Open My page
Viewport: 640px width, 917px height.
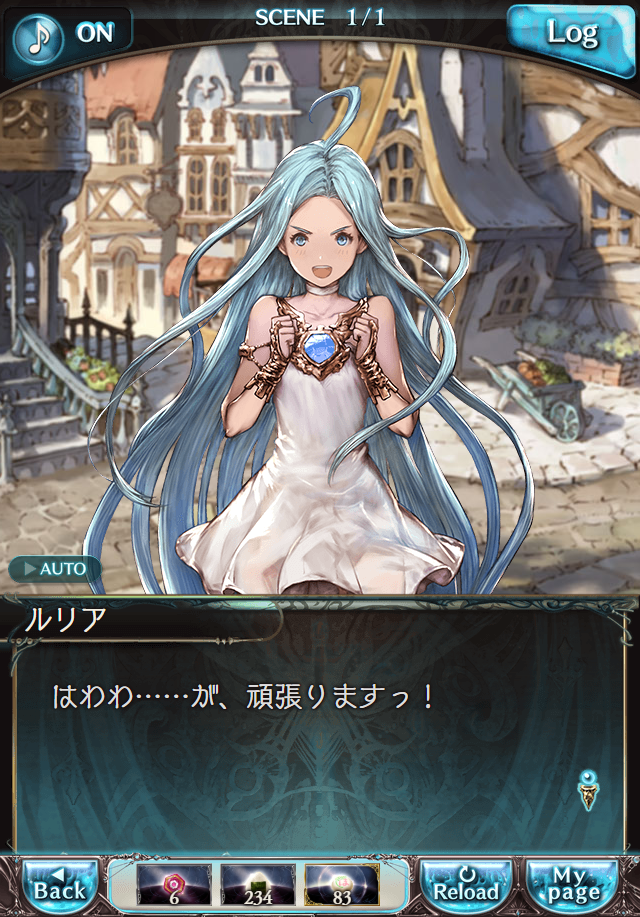click(x=573, y=885)
